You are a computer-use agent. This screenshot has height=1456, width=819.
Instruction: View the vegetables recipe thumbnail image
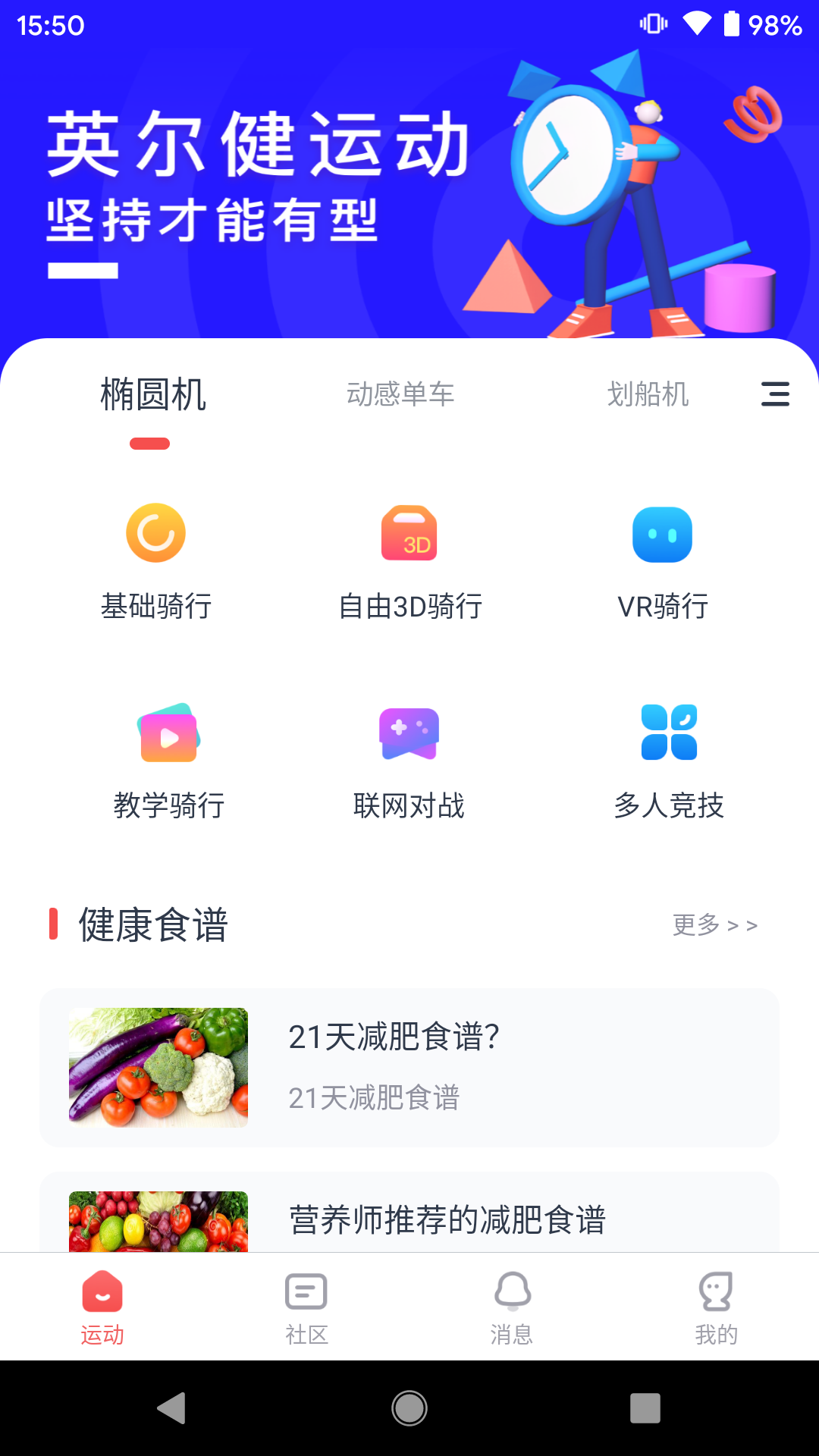coord(158,1068)
